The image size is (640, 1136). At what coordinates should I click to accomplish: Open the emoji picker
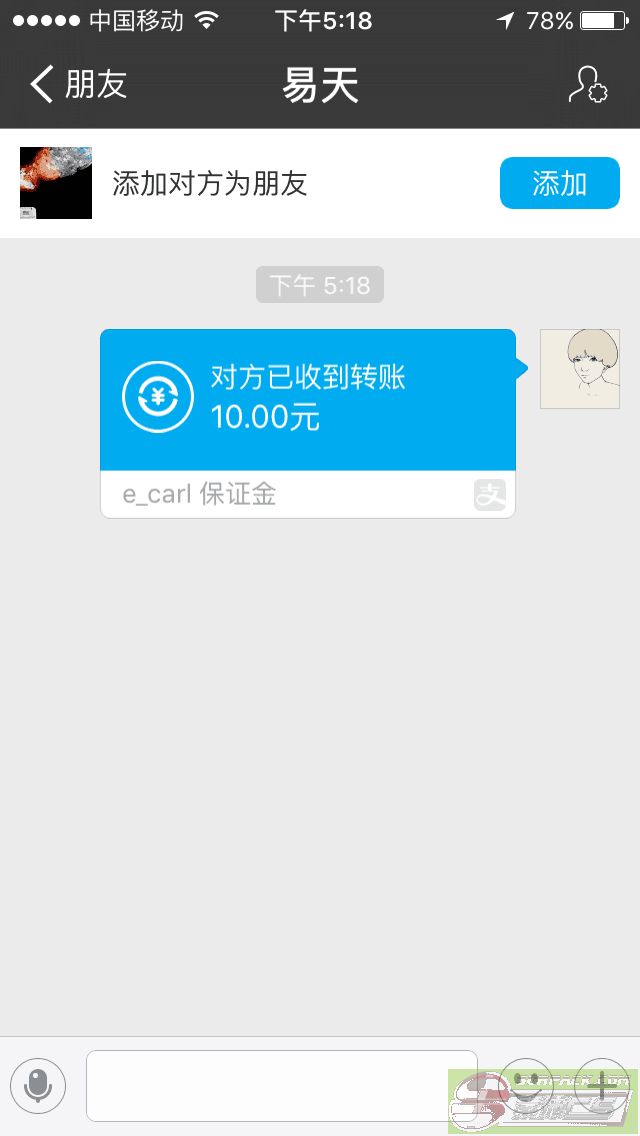526,1086
